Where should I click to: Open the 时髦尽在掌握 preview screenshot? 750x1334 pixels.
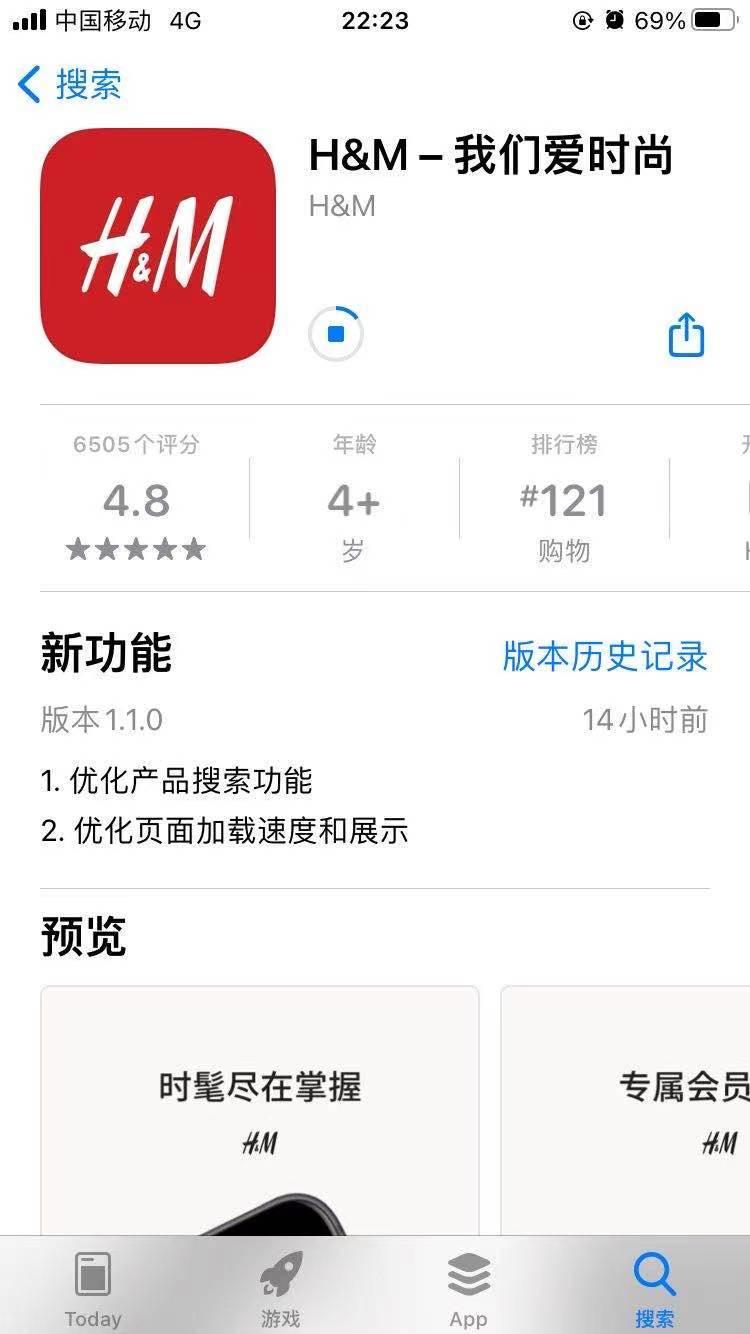pyautogui.click(x=260, y=1110)
